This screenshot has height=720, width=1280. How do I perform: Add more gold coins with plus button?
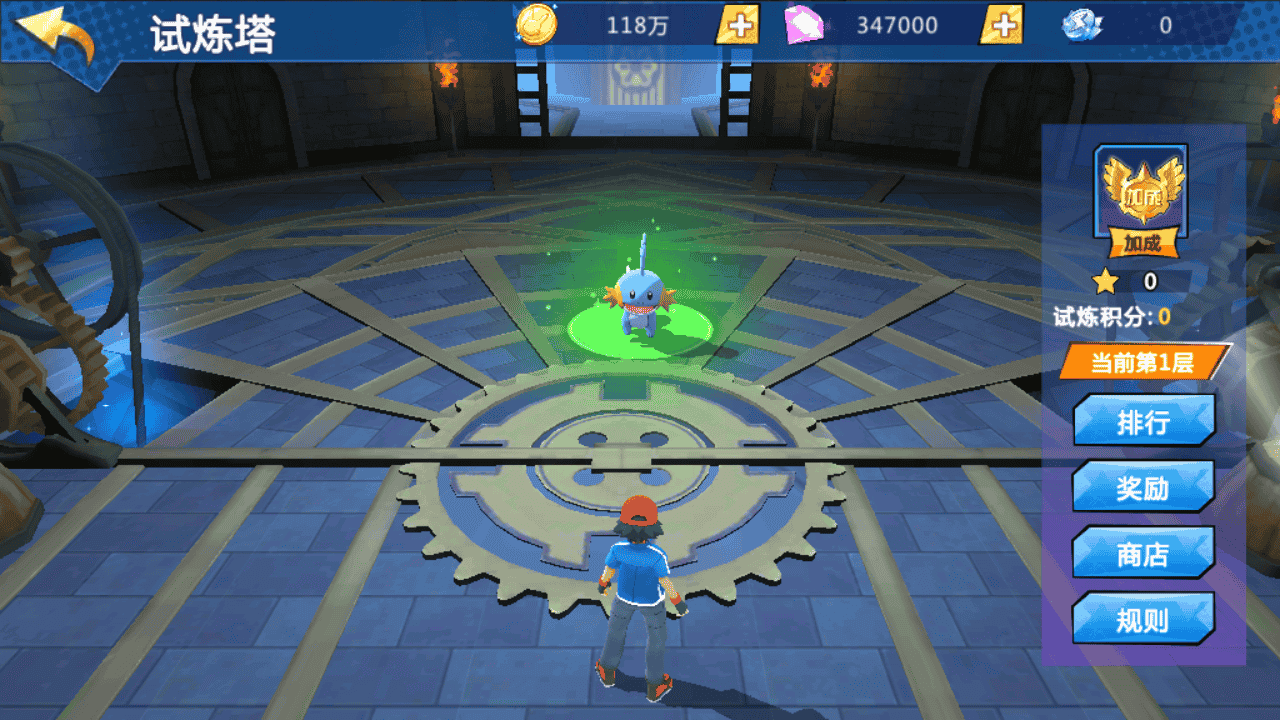tap(738, 25)
